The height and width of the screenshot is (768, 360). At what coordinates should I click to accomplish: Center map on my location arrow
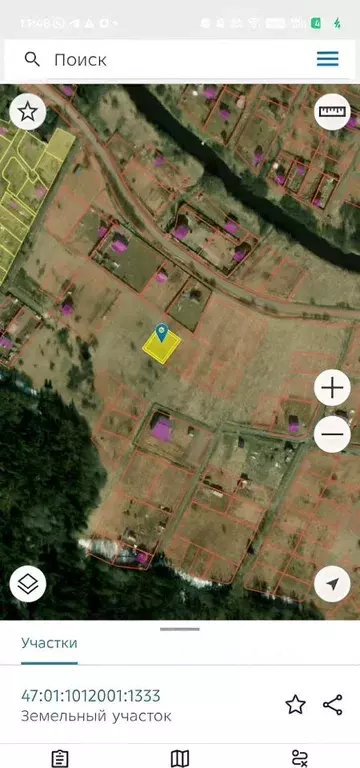coord(332,584)
